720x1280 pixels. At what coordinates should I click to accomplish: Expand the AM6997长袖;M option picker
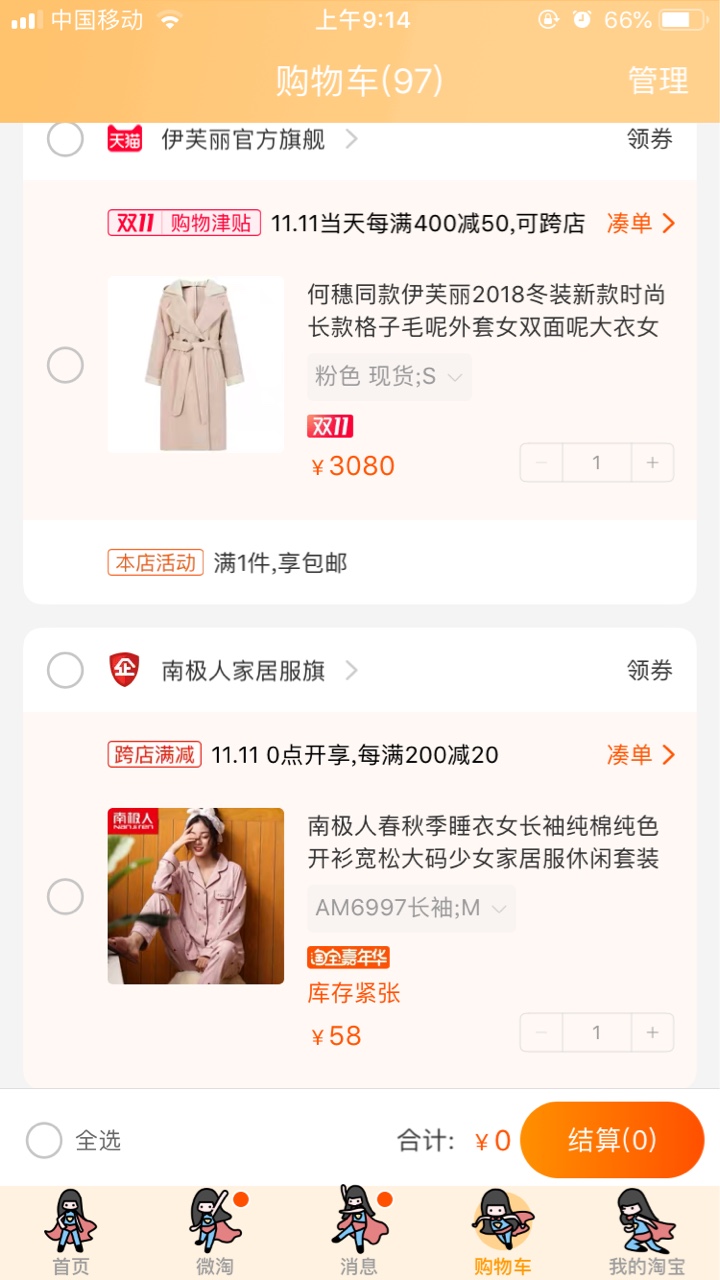click(x=411, y=908)
